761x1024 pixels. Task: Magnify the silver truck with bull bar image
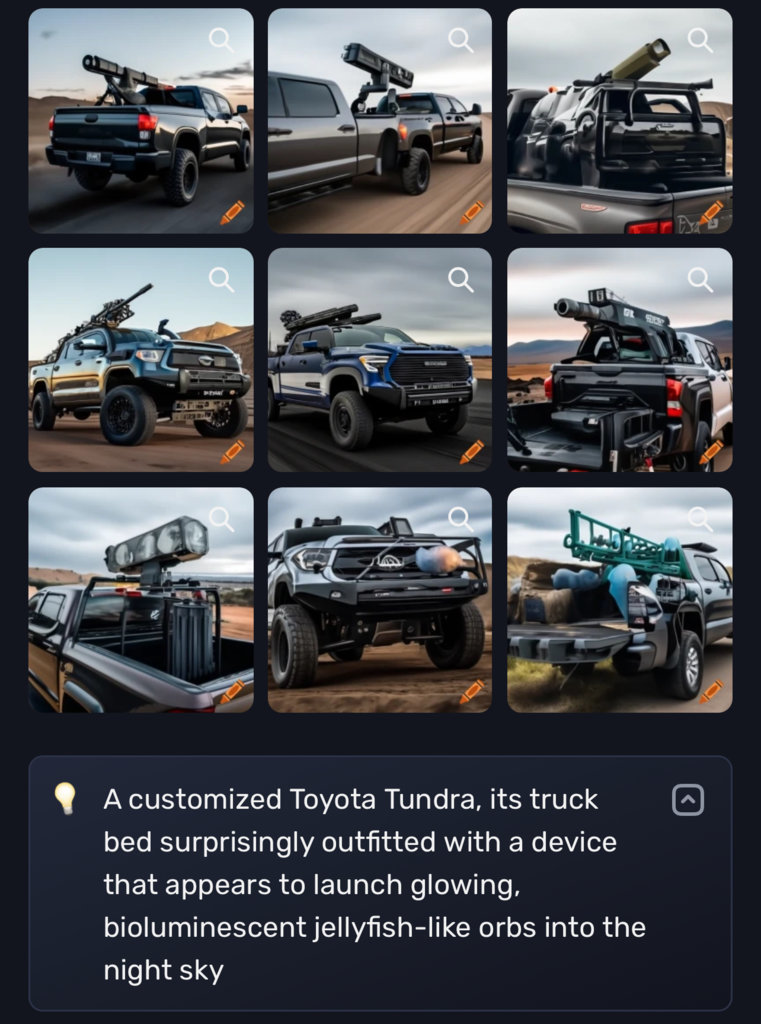(x=461, y=519)
